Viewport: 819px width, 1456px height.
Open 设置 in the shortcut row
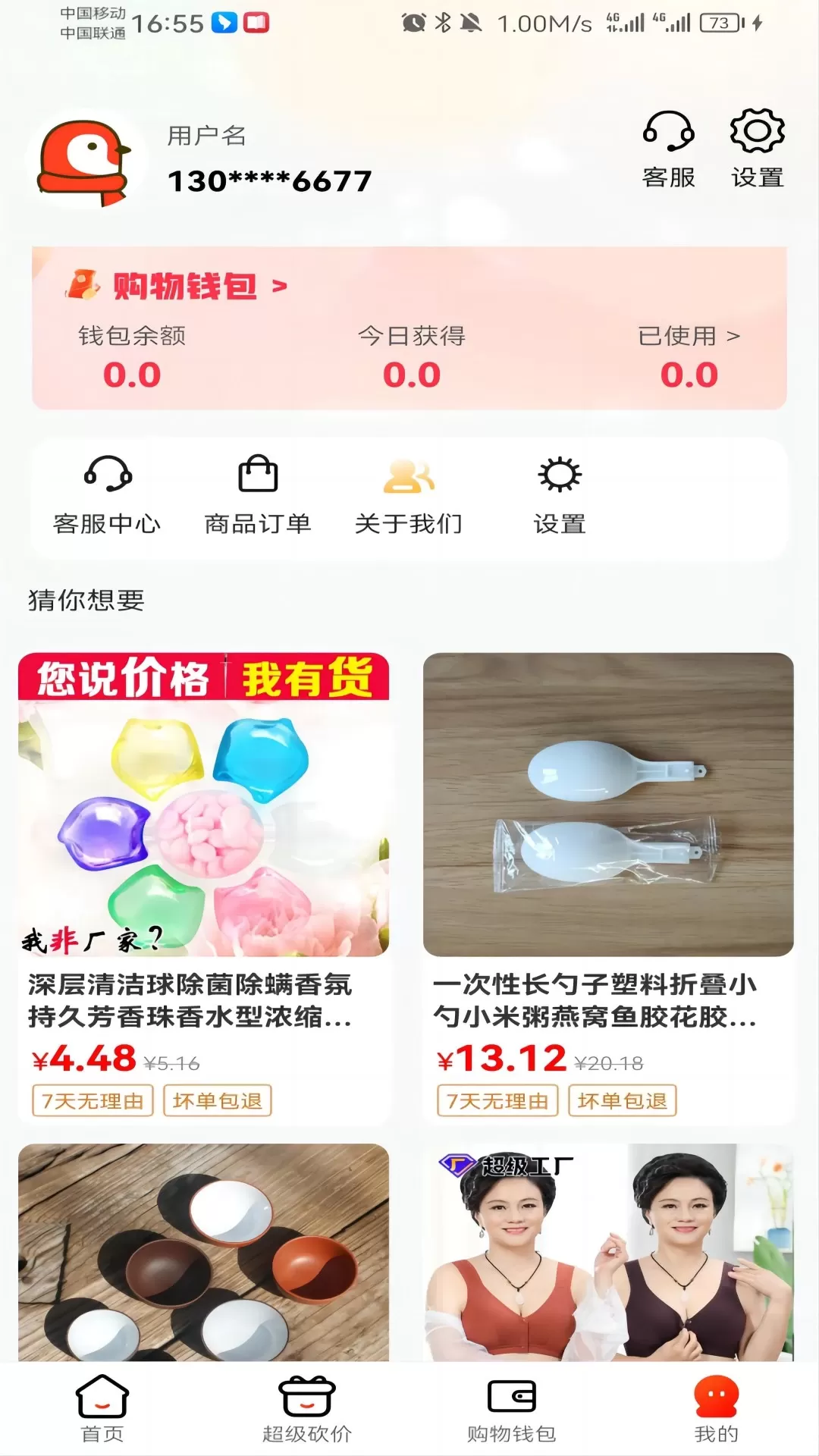pyautogui.click(x=560, y=496)
